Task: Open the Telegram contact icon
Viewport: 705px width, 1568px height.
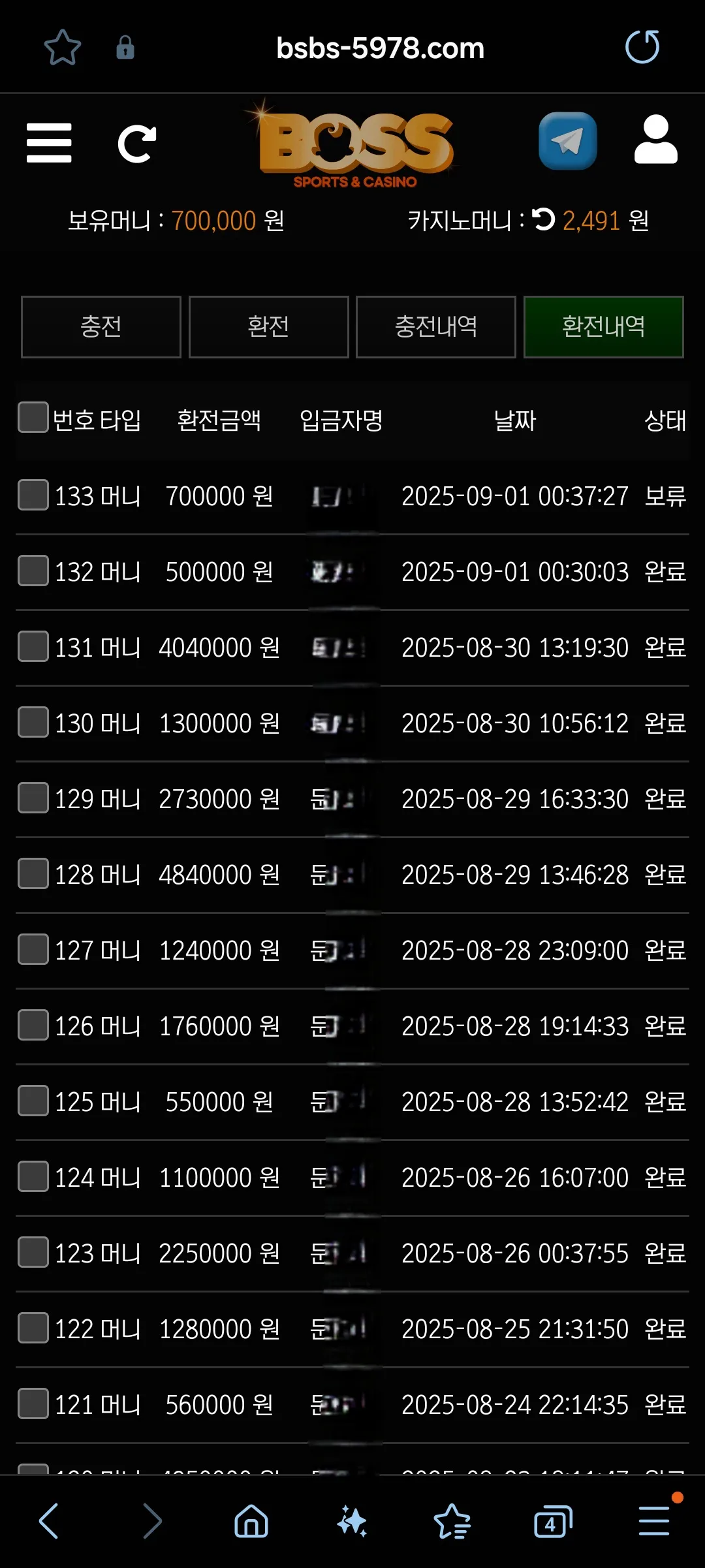Action: pos(568,141)
